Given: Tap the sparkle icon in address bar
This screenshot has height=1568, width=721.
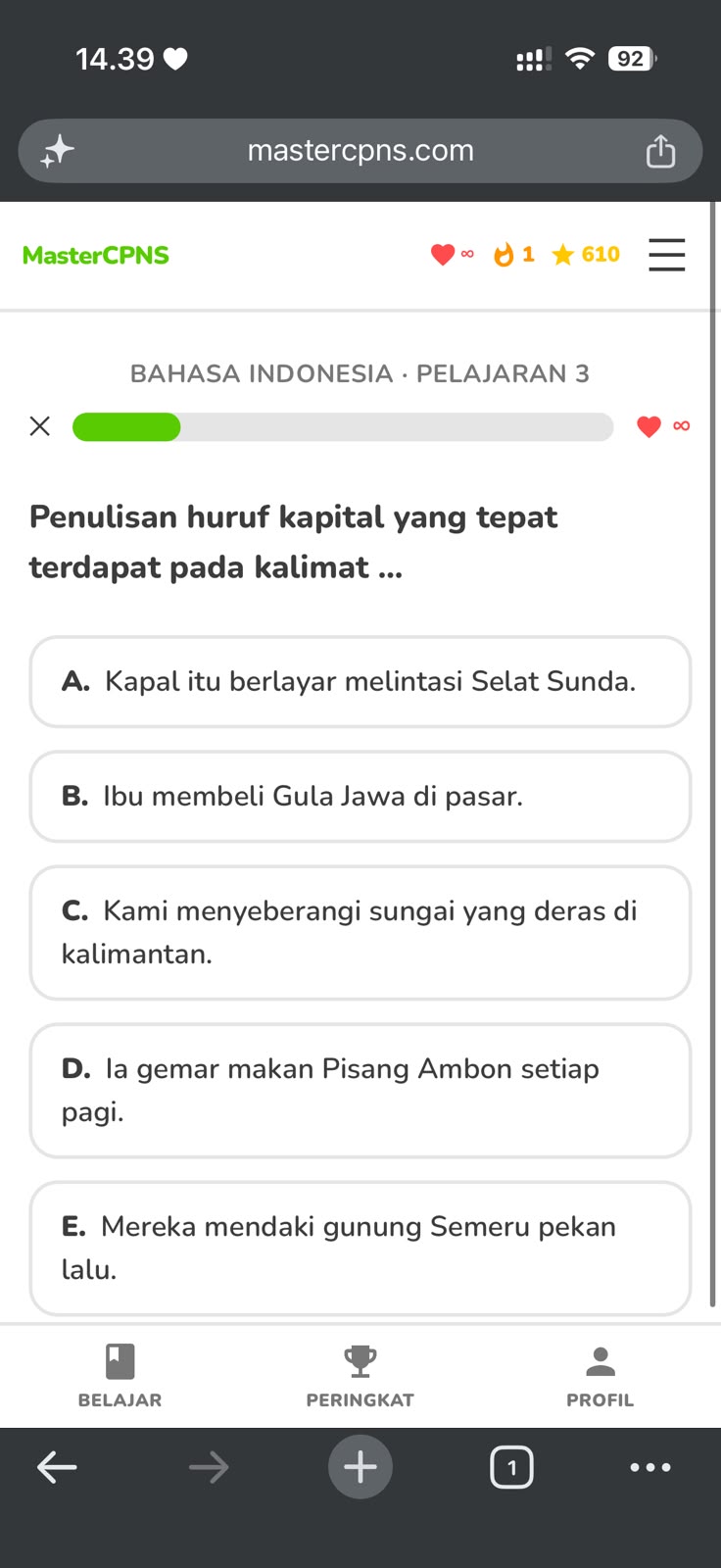Looking at the screenshot, I should (58, 151).
